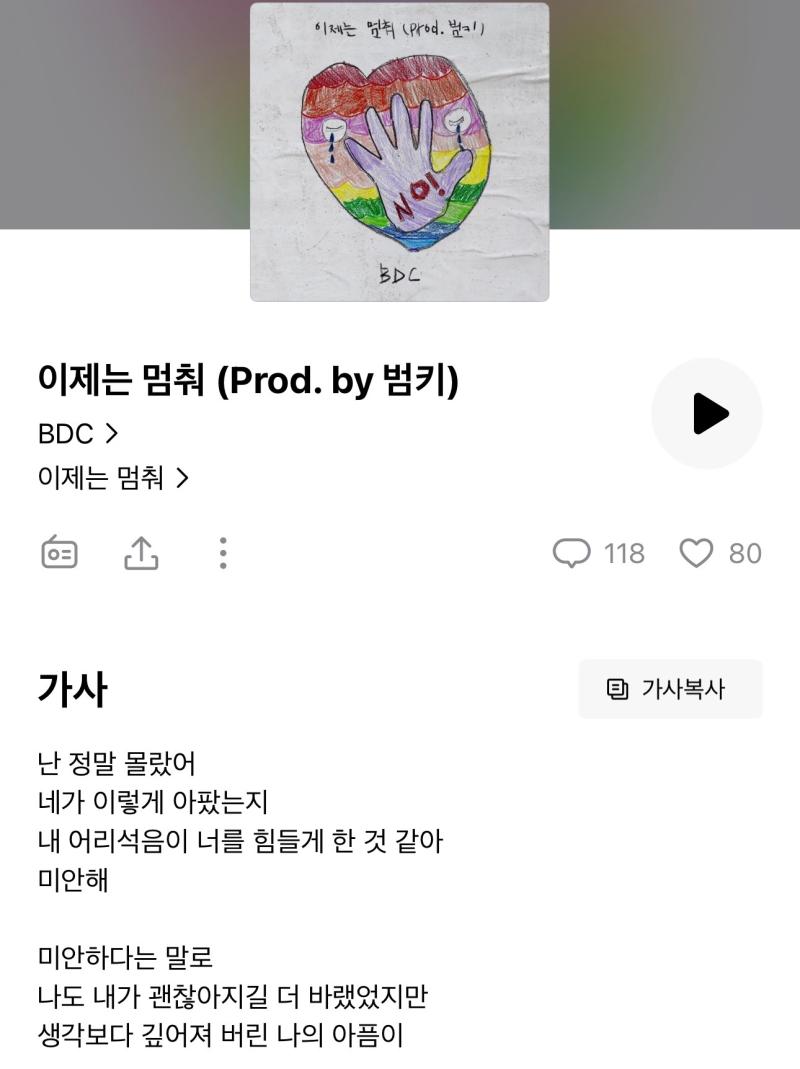800x1069 pixels.
Task: Start radio from this song
Action: pyautogui.click(x=60, y=553)
